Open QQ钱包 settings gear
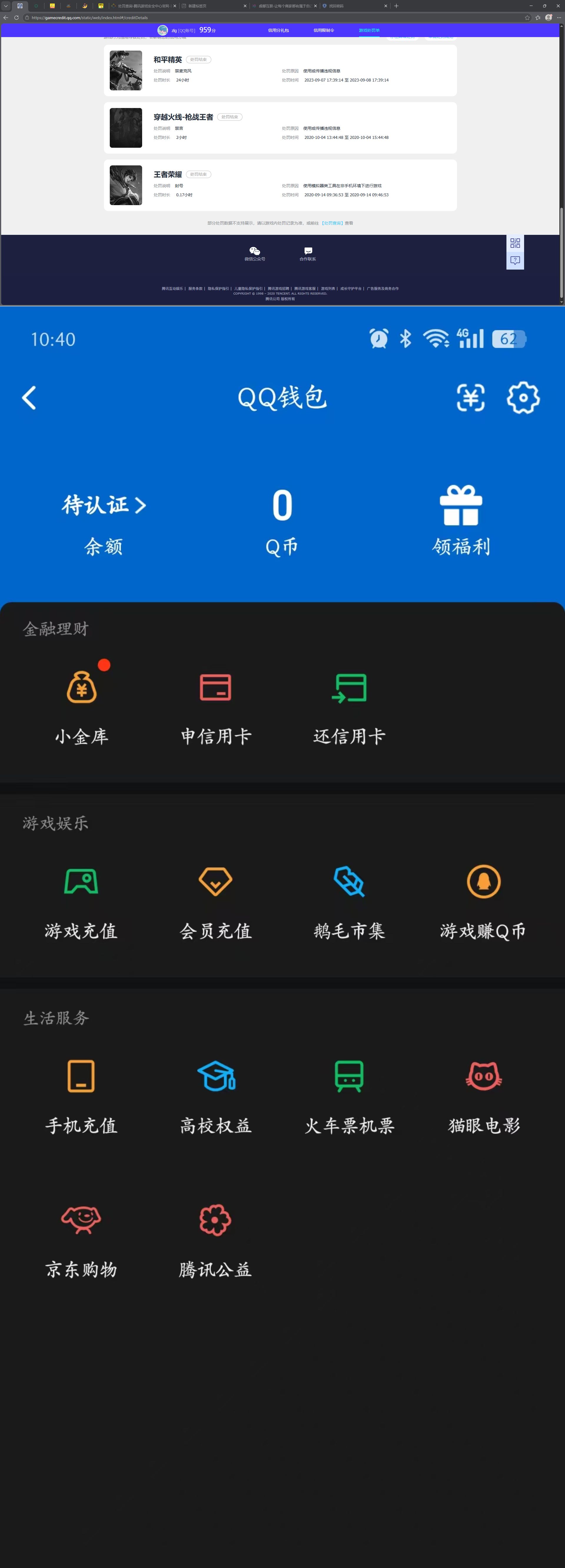The height and width of the screenshot is (1568, 565). (x=522, y=398)
